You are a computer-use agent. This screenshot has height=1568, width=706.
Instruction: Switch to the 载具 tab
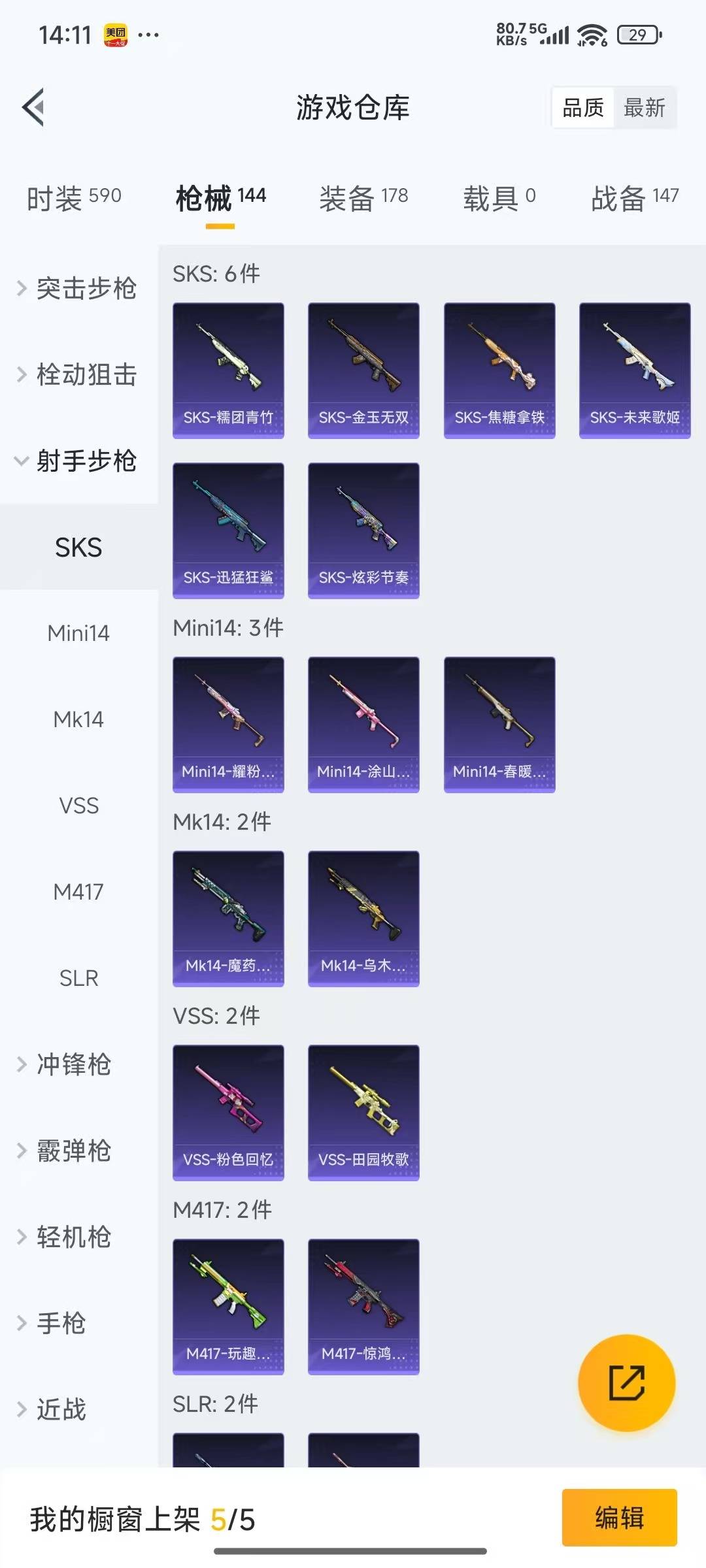499,197
